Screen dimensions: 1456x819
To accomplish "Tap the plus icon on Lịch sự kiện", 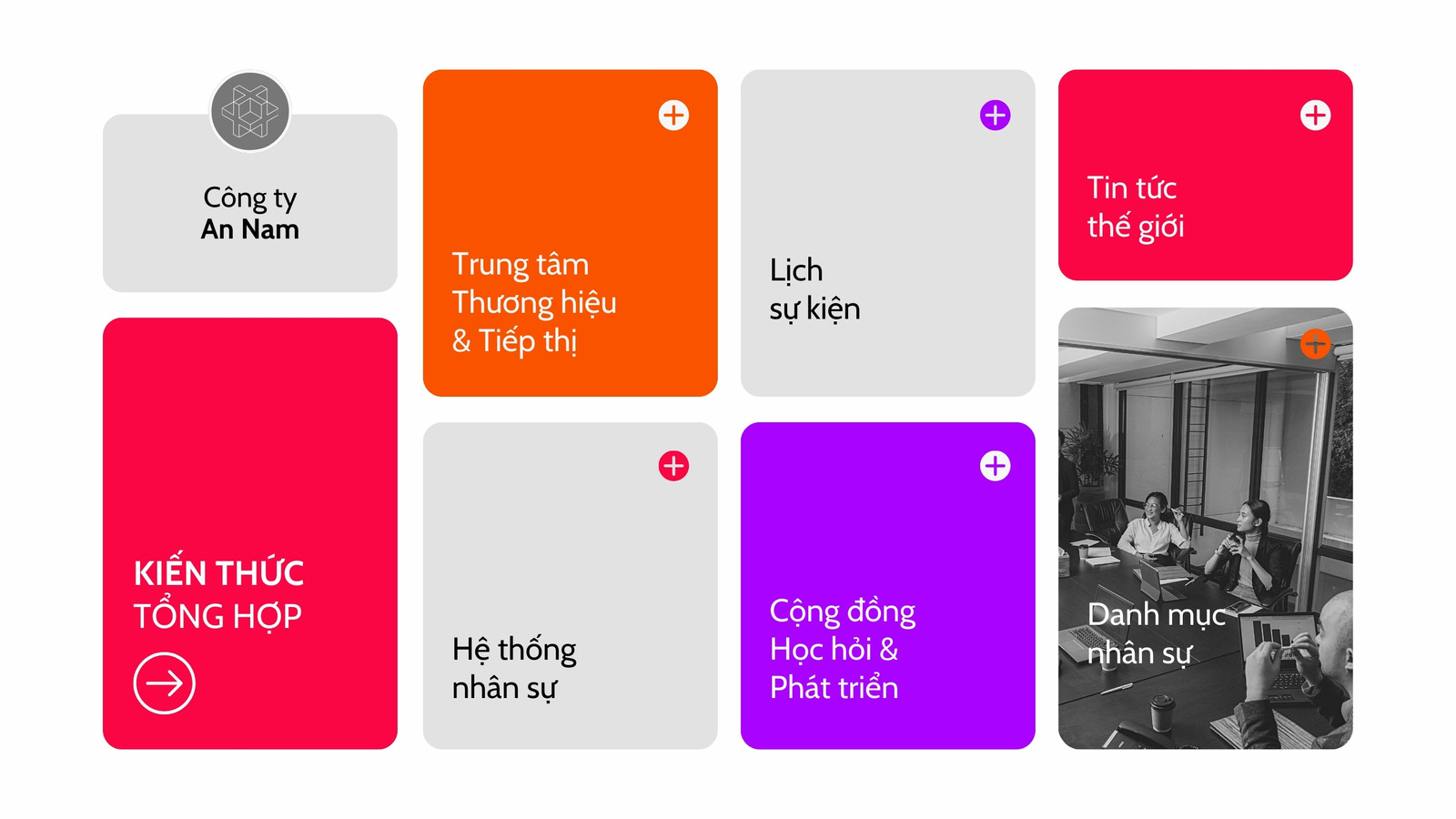I will tap(995, 116).
